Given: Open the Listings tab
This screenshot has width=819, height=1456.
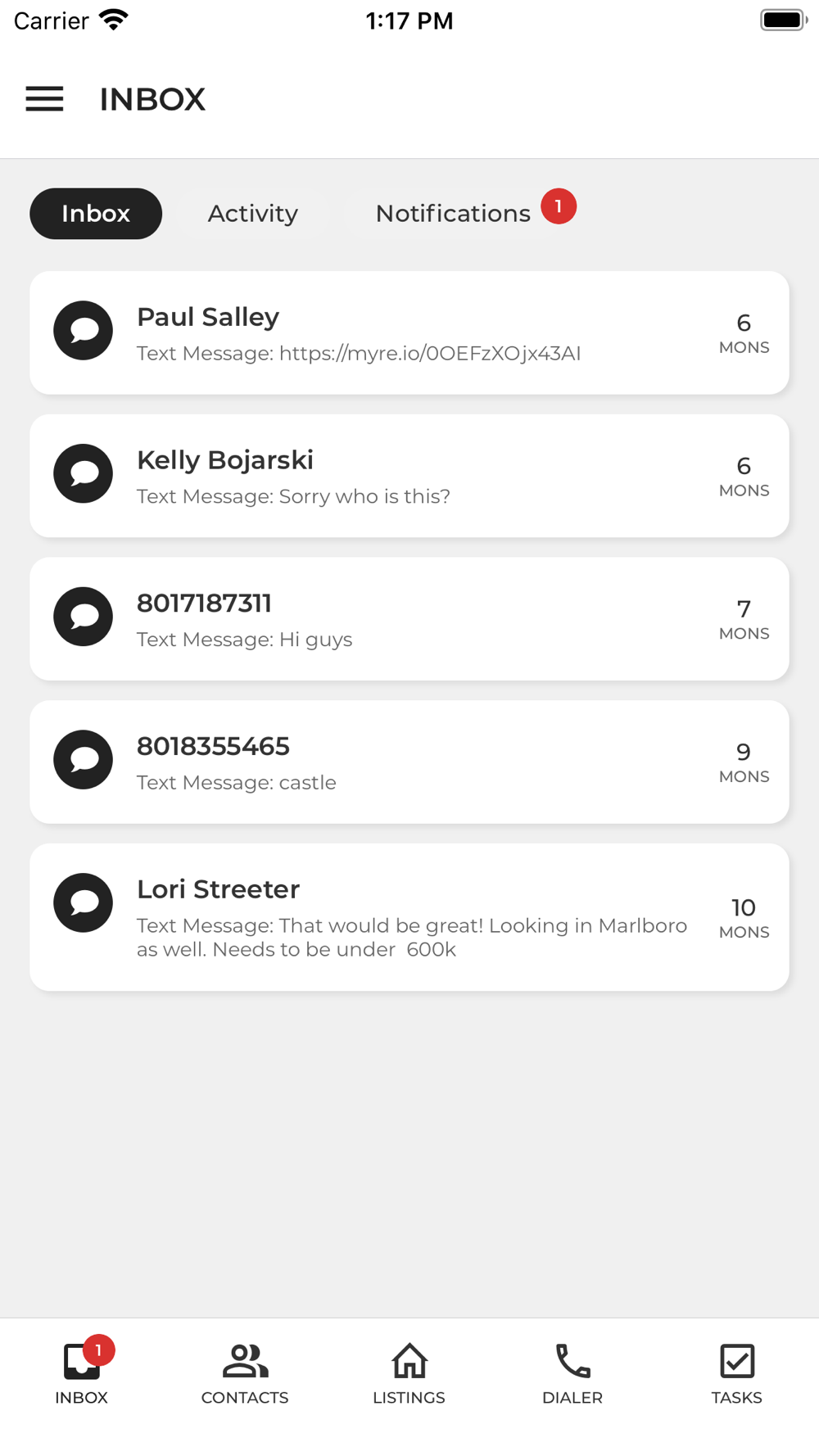Looking at the screenshot, I should coord(409,1374).
